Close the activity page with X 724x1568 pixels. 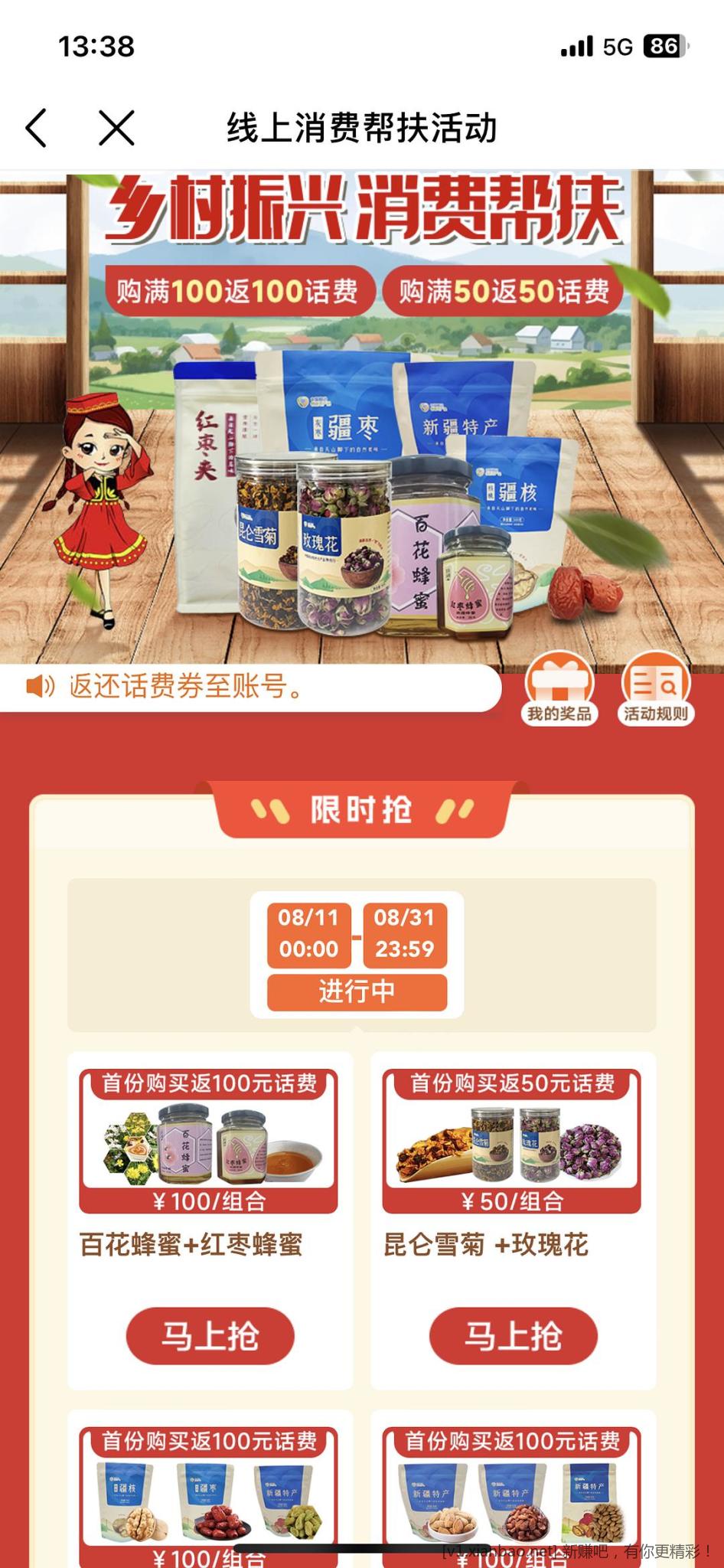click(x=116, y=127)
